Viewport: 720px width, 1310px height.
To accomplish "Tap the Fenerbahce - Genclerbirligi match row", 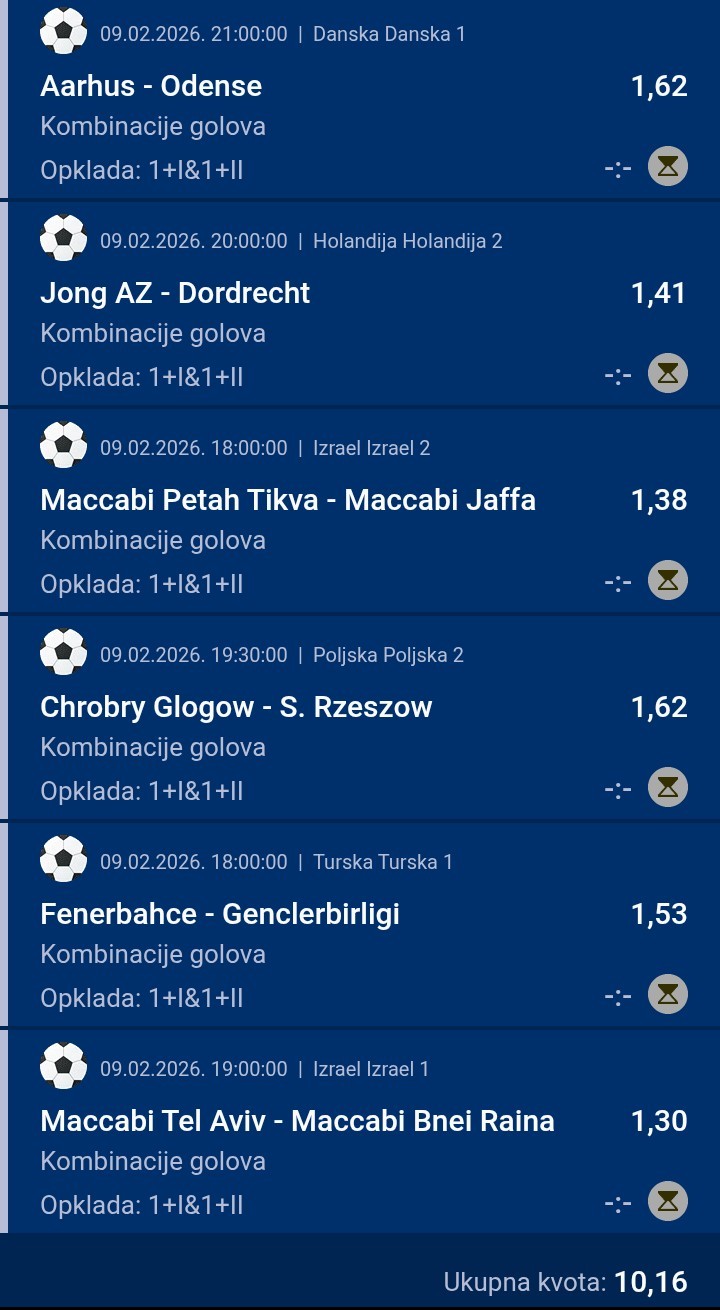I will [x=220, y=914].
